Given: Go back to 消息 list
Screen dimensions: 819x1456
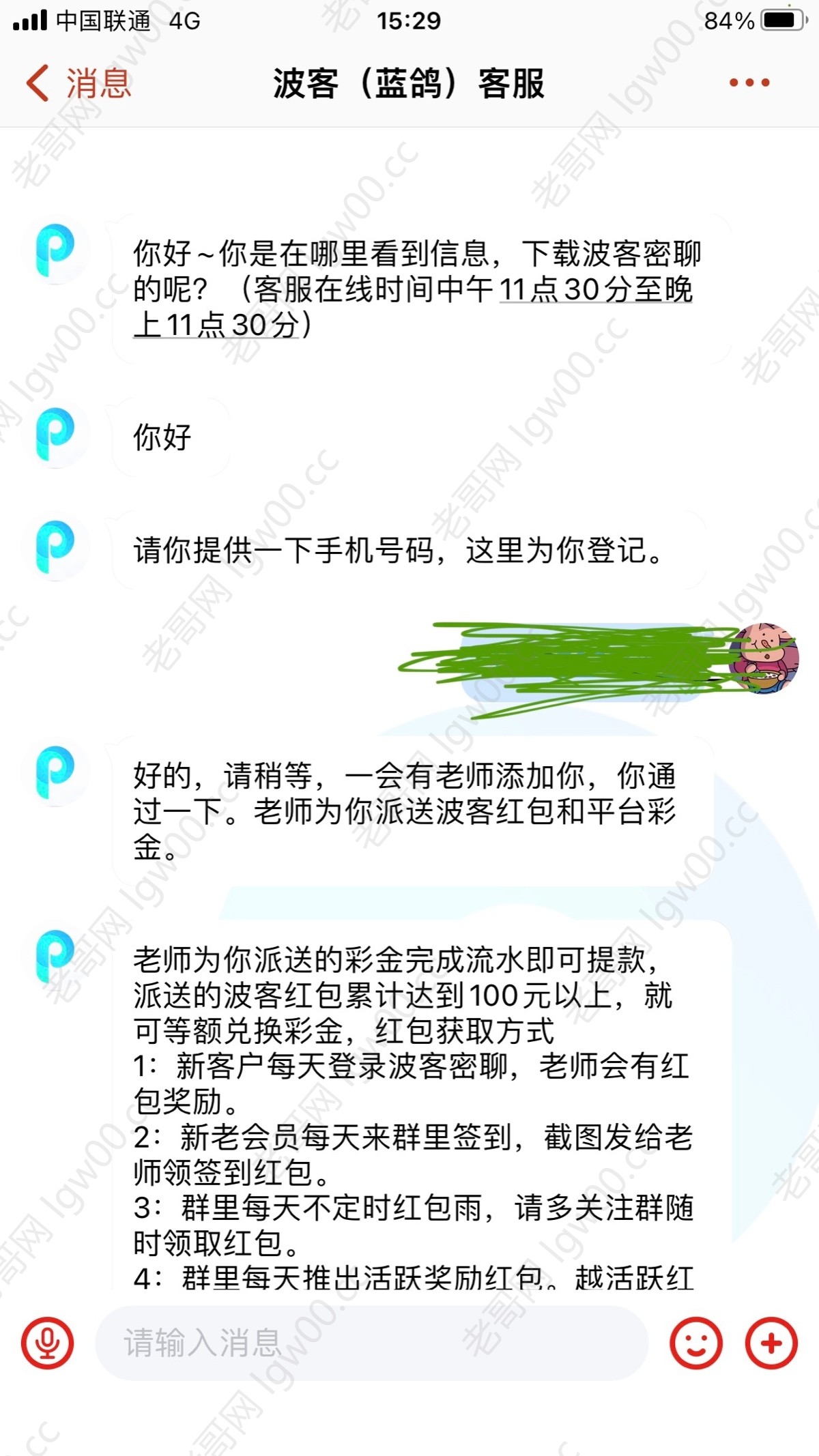Looking at the screenshot, I should click(x=78, y=83).
